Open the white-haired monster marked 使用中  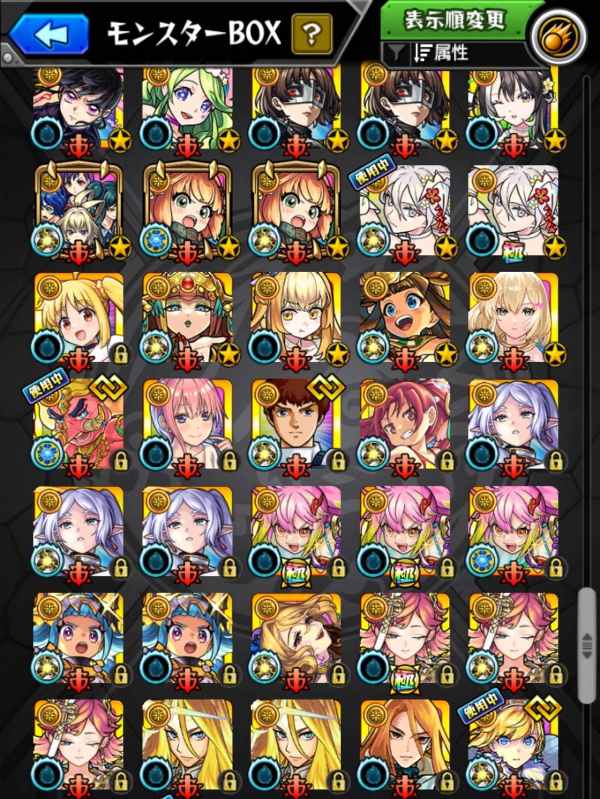[x=403, y=211]
